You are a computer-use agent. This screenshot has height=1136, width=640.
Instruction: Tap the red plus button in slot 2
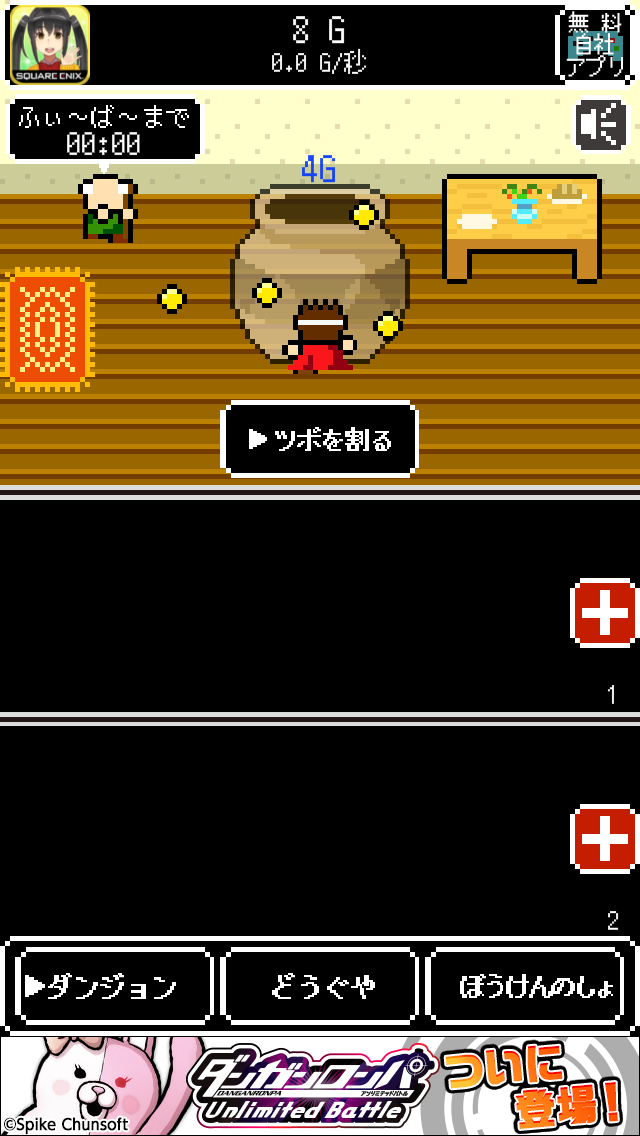click(604, 838)
